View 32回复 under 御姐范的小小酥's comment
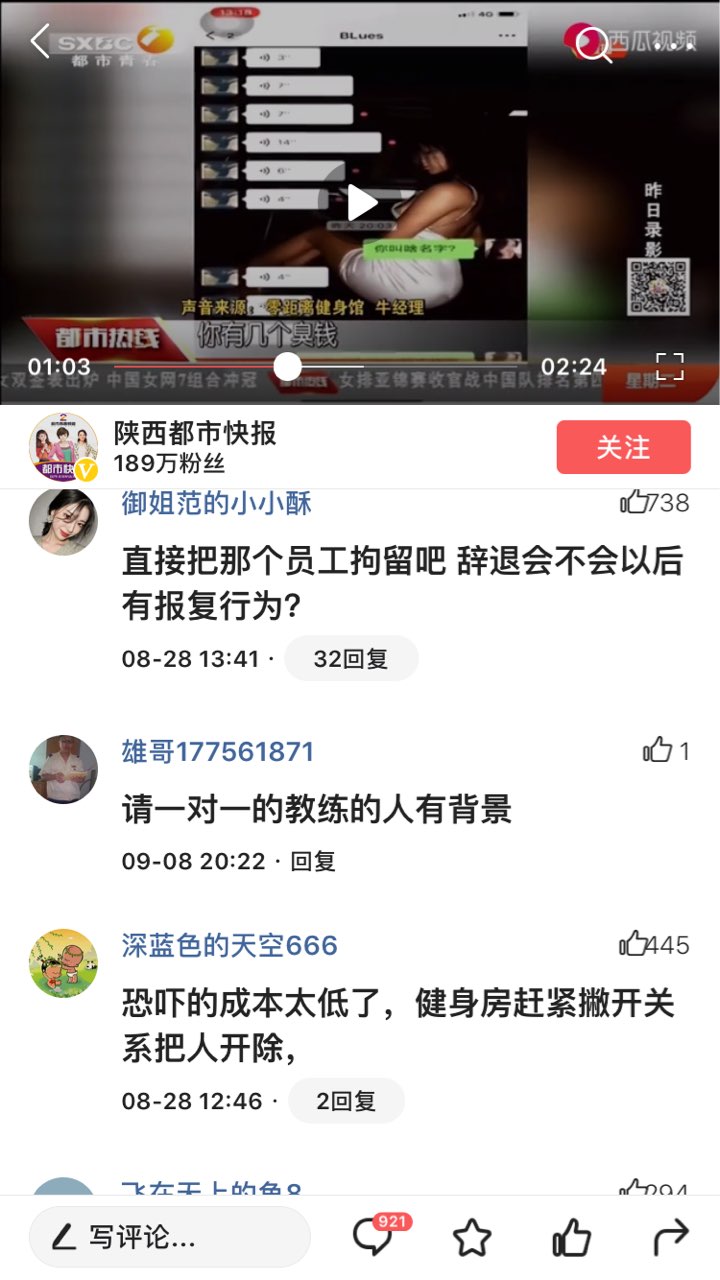Image resolution: width=720 pixels, height=1280 pixels. tap(351, 659)
